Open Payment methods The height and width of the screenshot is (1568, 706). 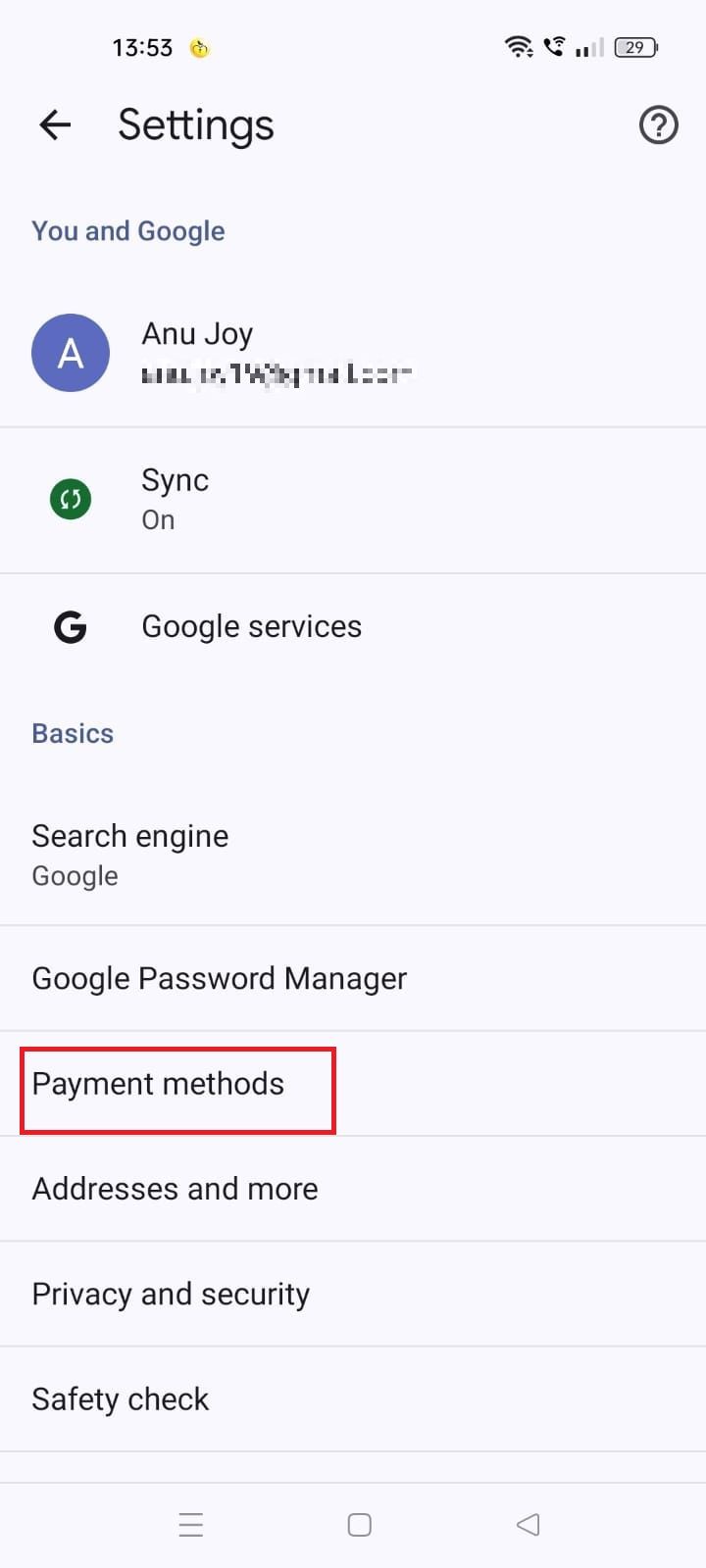click(353, 1084)
